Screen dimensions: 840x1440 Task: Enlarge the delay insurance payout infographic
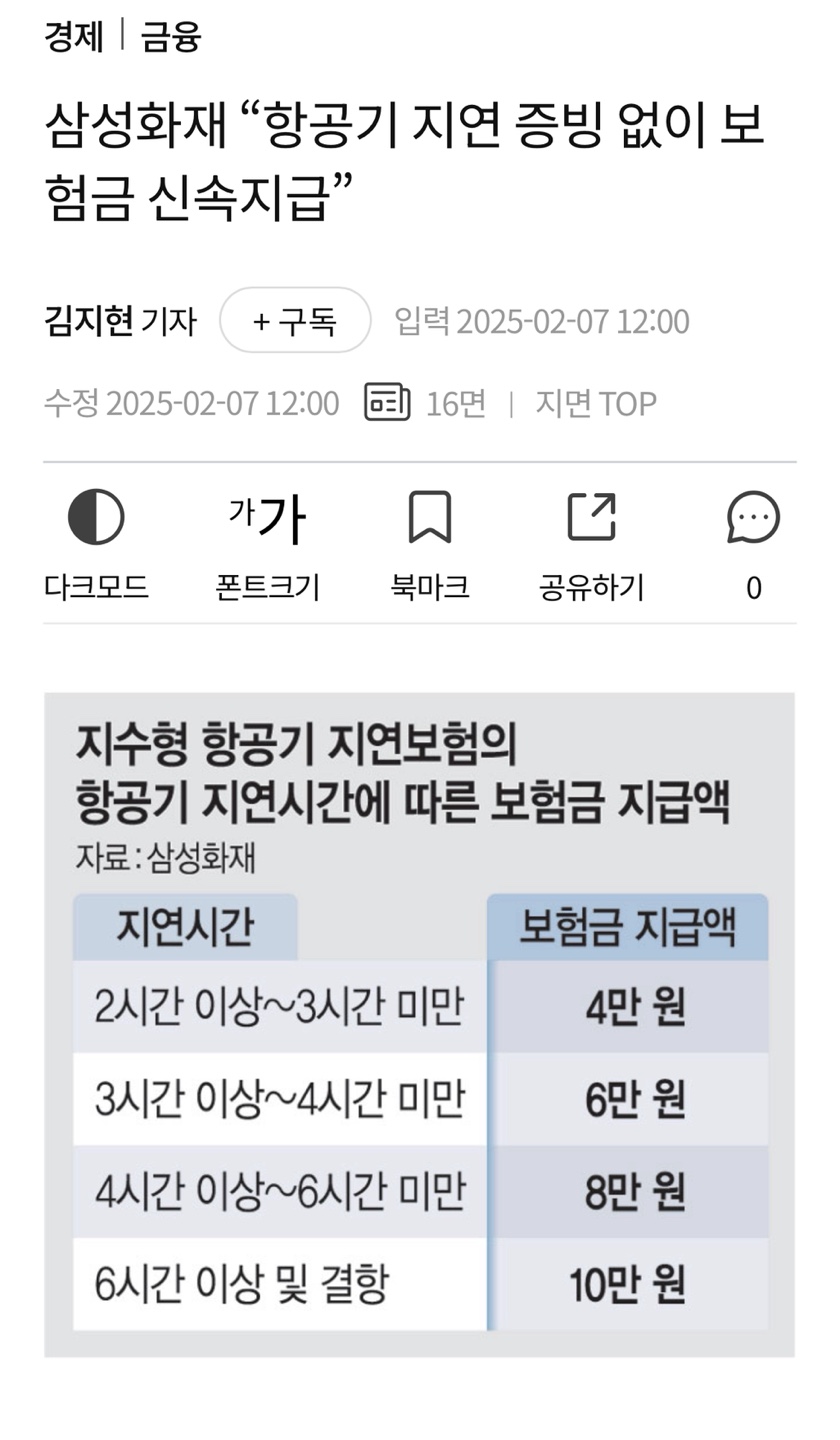pyautogui.click(x=419, y=1024)
